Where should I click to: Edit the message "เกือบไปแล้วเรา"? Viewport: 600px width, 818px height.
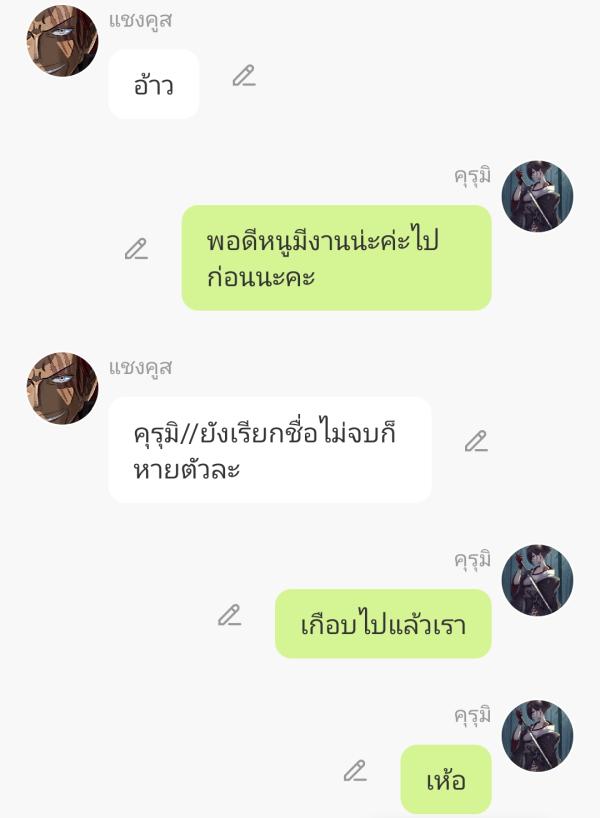pyautogui.click(x=230, y=615)
